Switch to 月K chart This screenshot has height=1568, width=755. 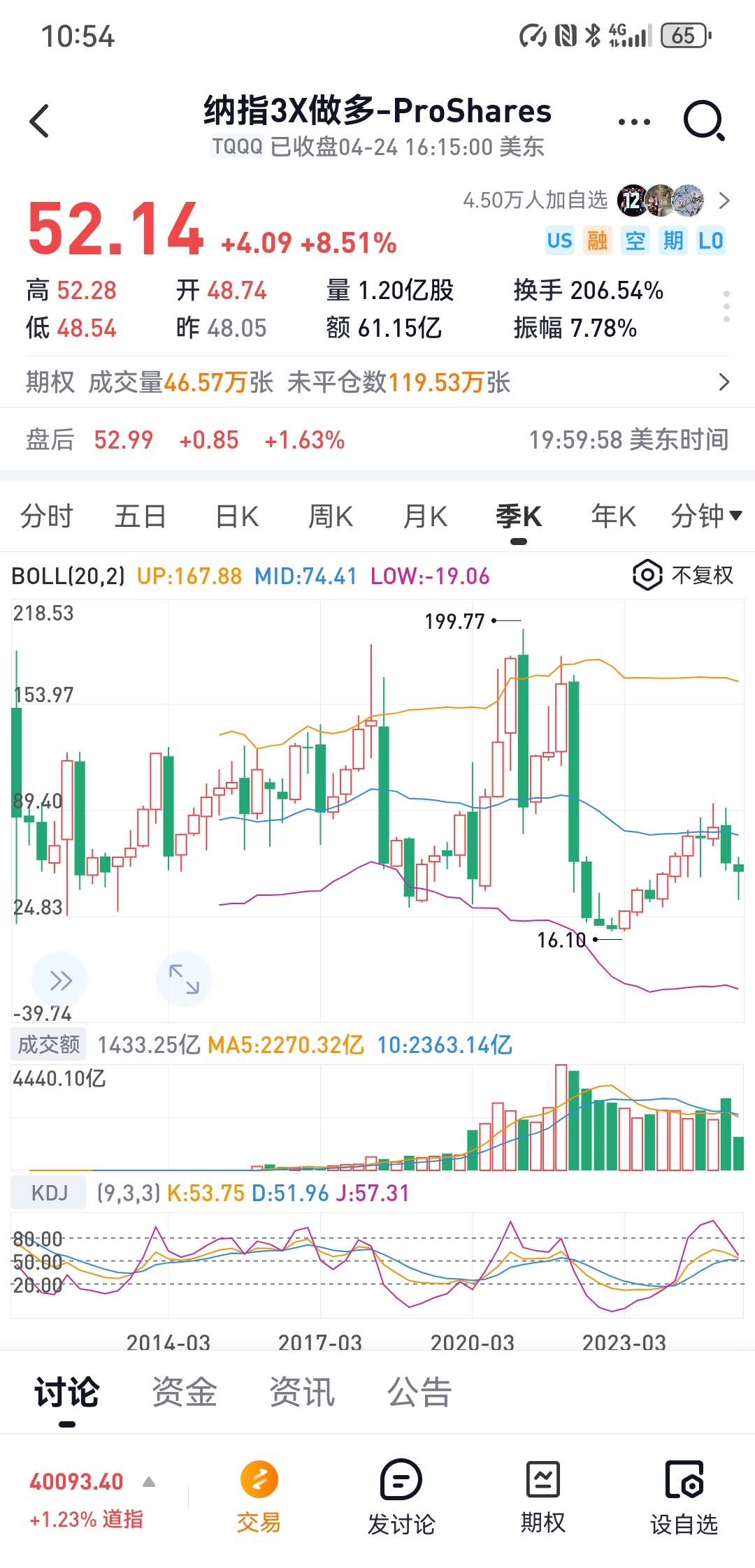click(425, 517)
